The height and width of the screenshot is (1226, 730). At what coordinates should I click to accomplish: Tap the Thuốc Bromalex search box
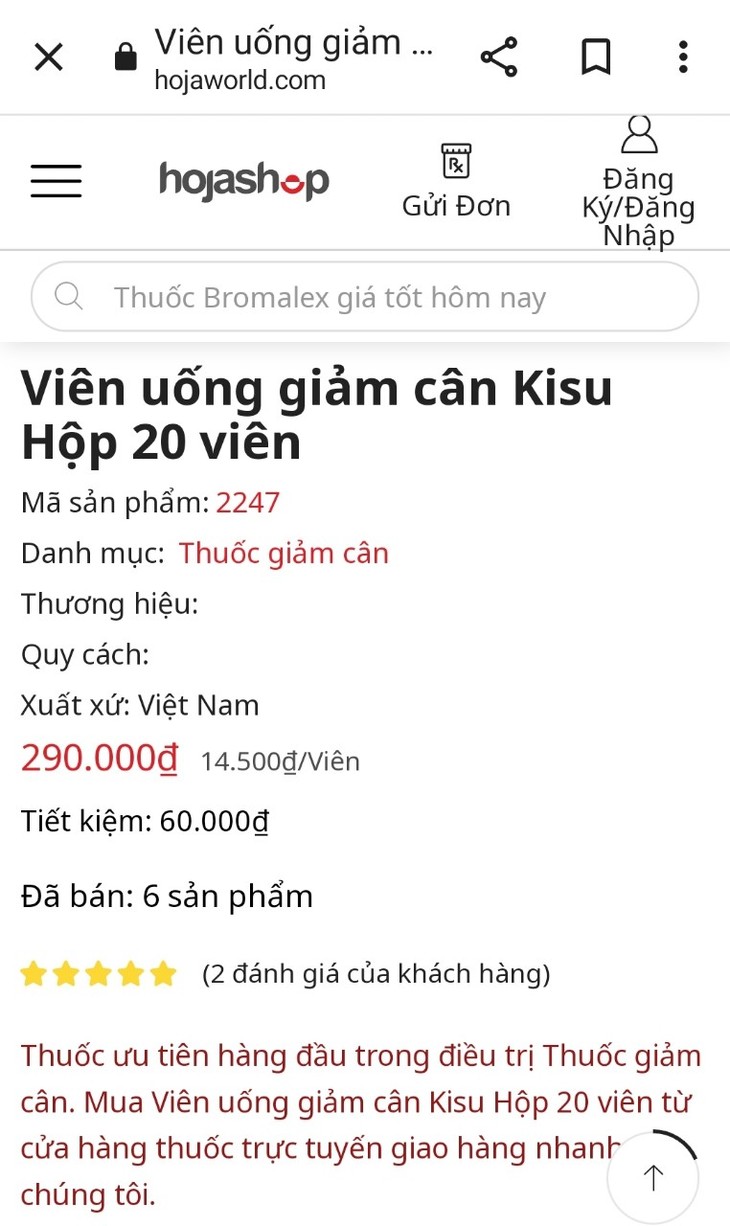tap(365, 297)
